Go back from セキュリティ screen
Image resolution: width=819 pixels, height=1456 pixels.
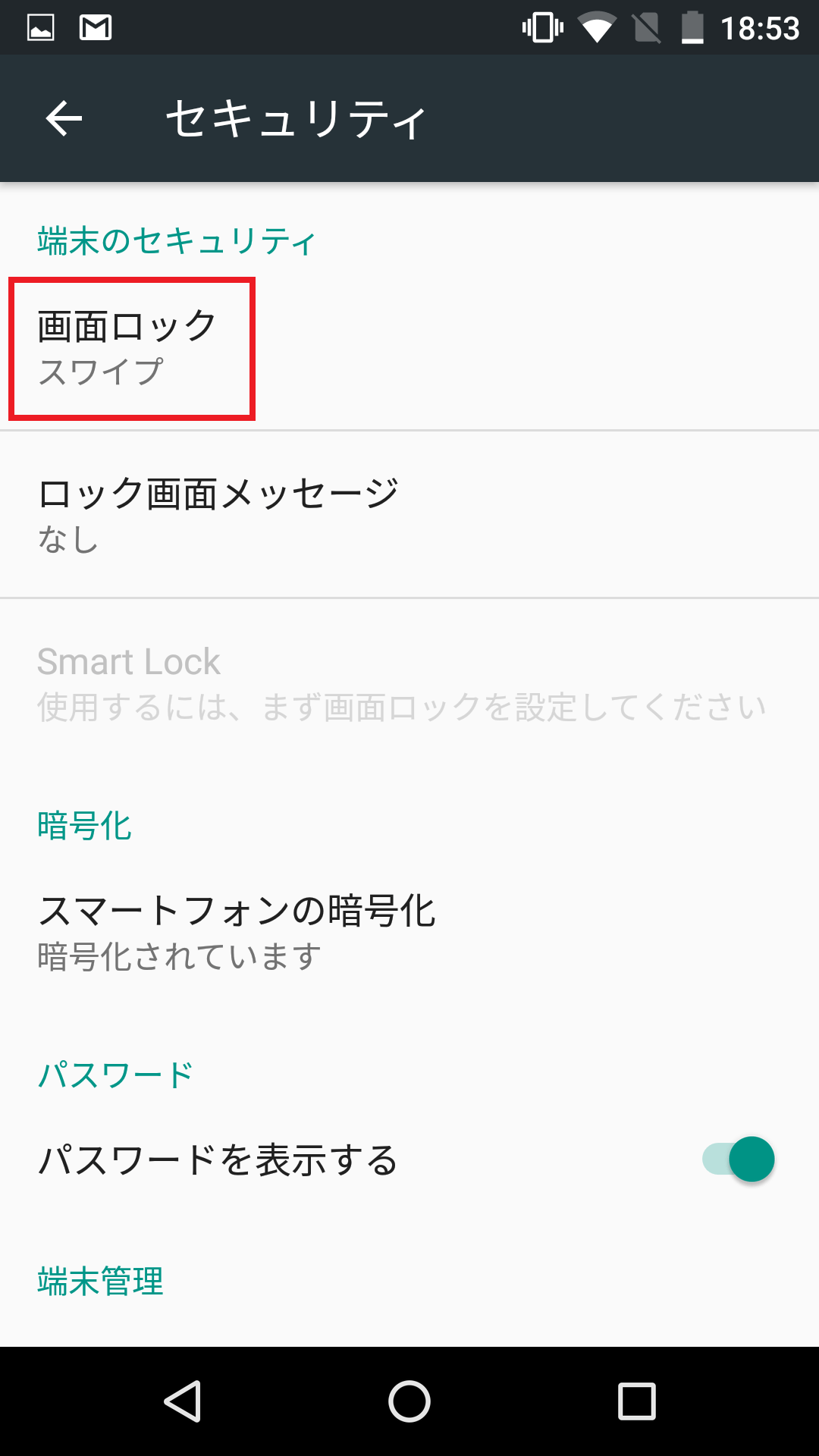point(64,119)
